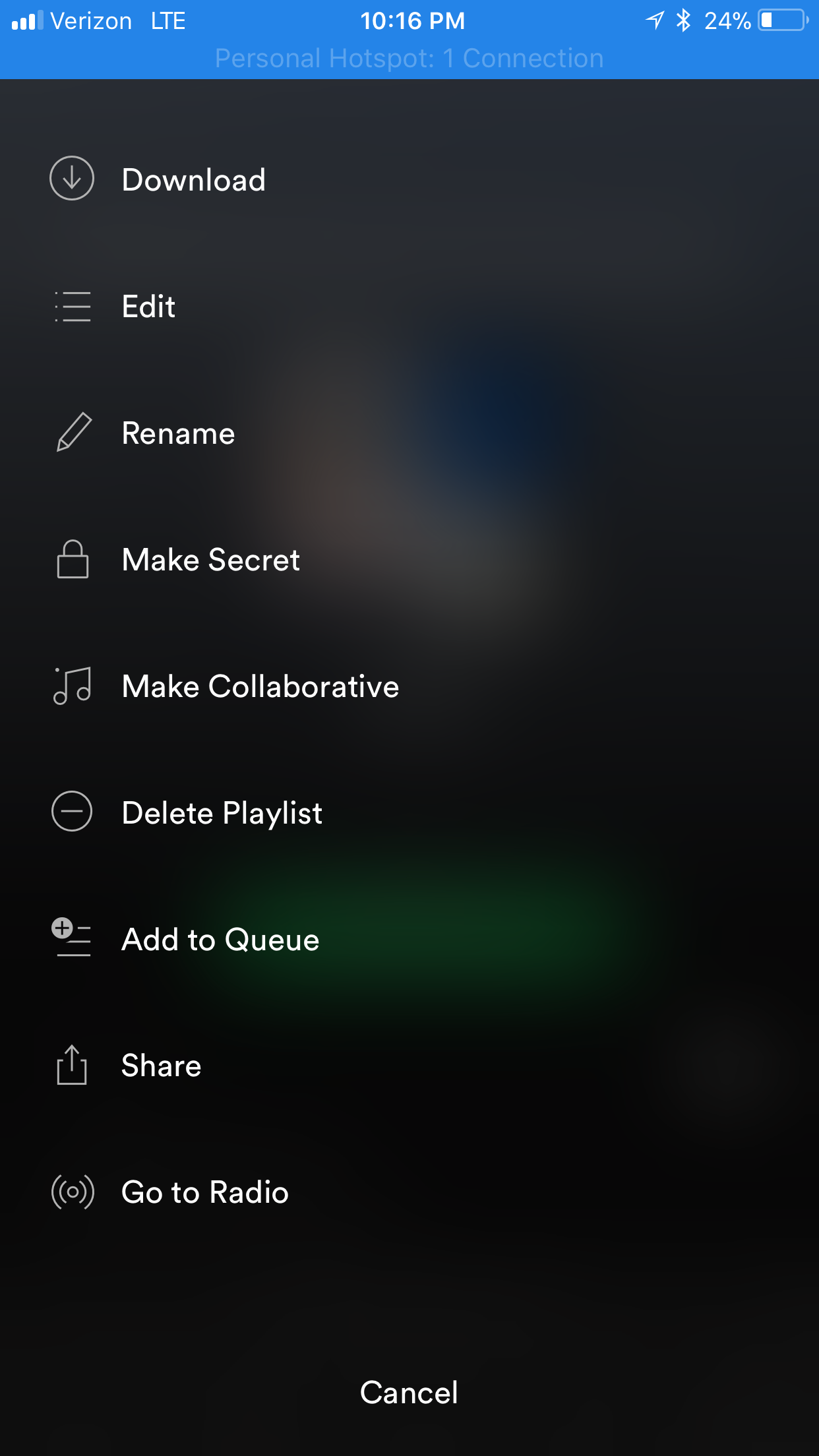Select Make Secret
This screenshot has height=1456, width=819.
click(211, 560)
